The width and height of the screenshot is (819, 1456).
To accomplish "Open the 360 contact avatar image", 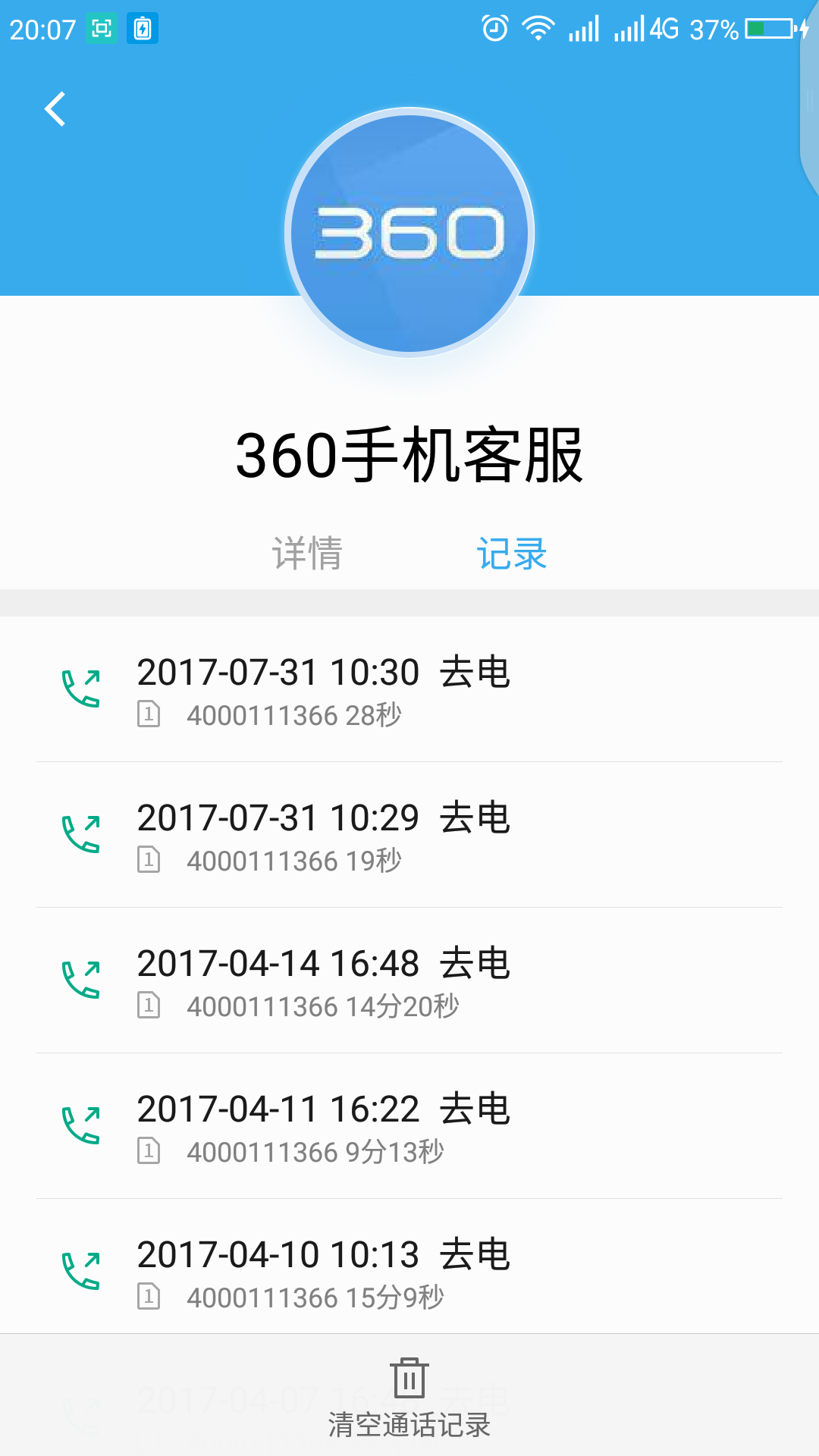I will pos(409,235).
